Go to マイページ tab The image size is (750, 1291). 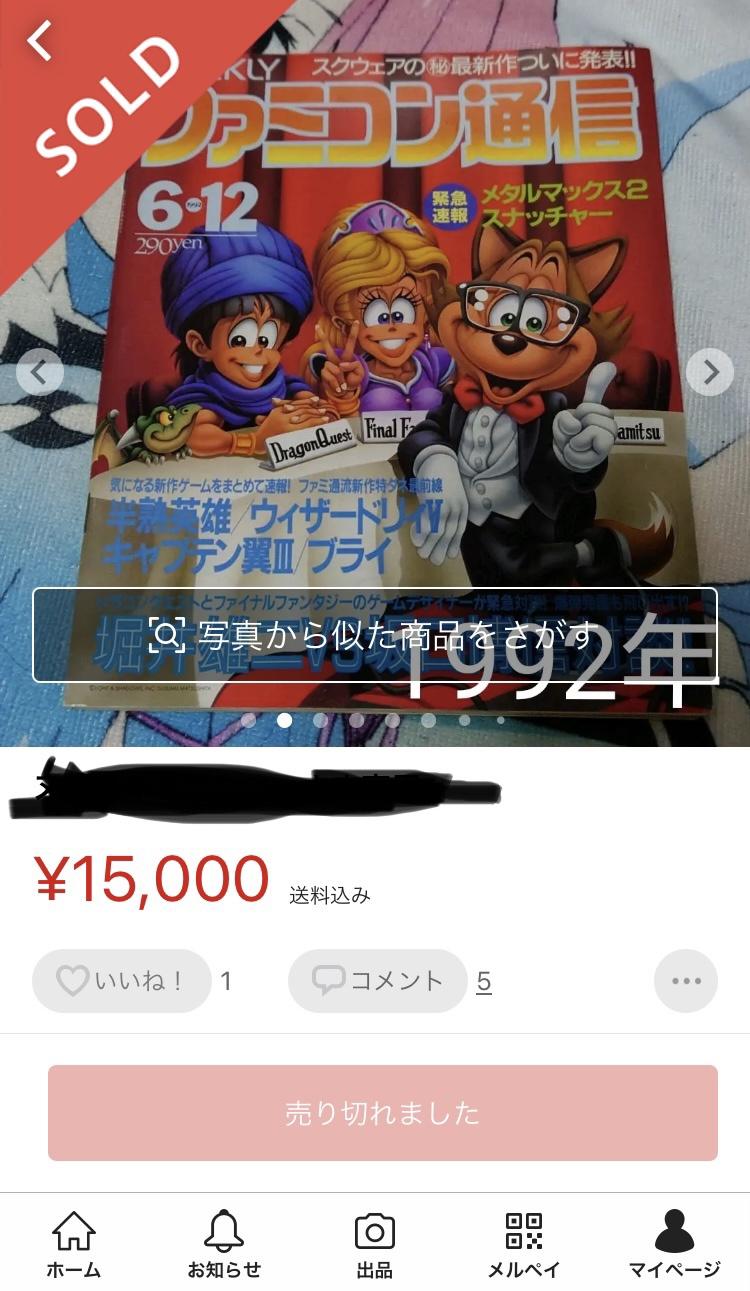coord(674,1244)
